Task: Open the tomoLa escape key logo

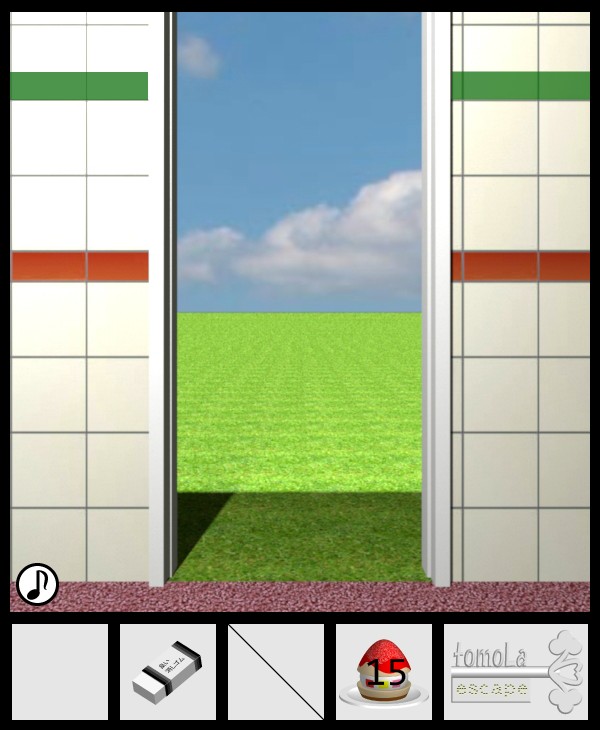Action: [516, 672]
